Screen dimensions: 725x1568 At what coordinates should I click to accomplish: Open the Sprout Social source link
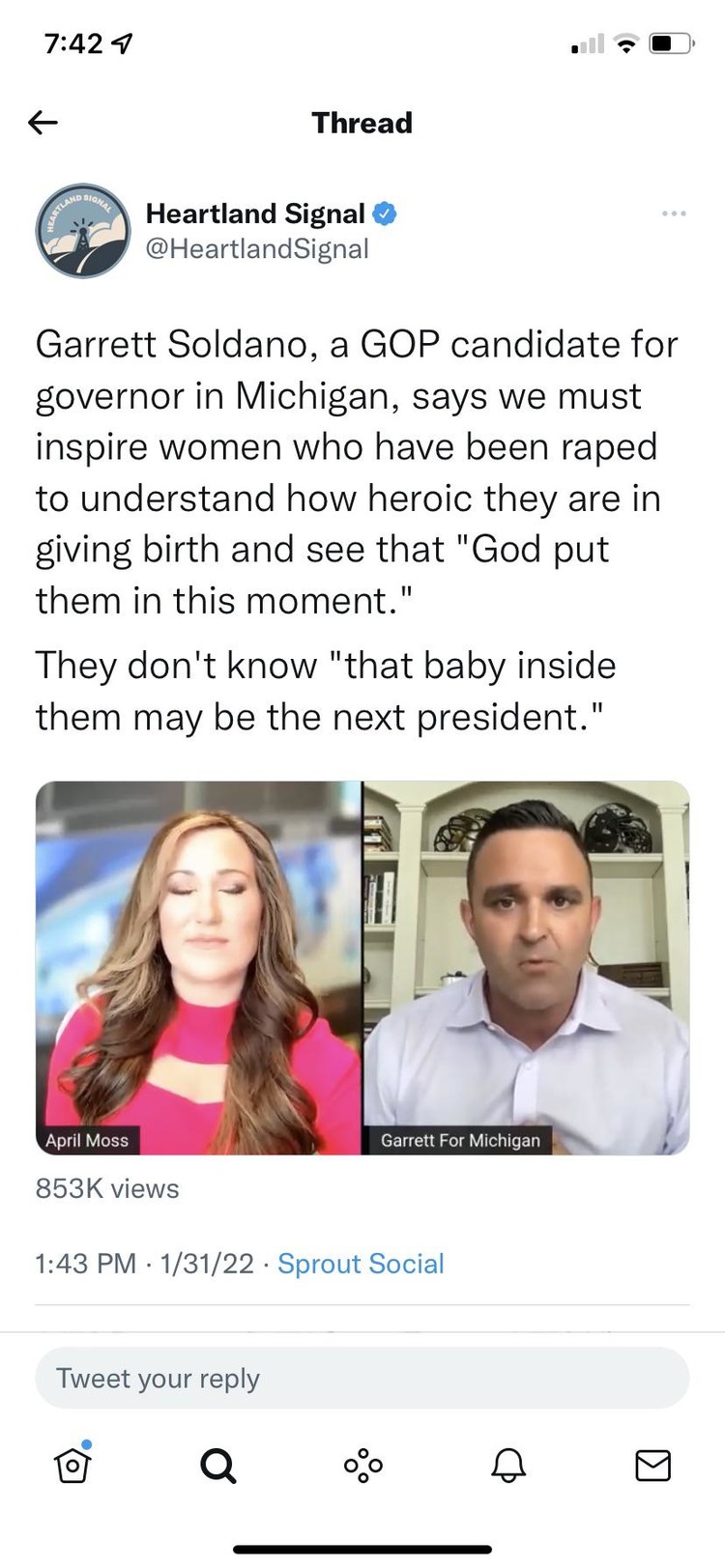click(361, 1264)
